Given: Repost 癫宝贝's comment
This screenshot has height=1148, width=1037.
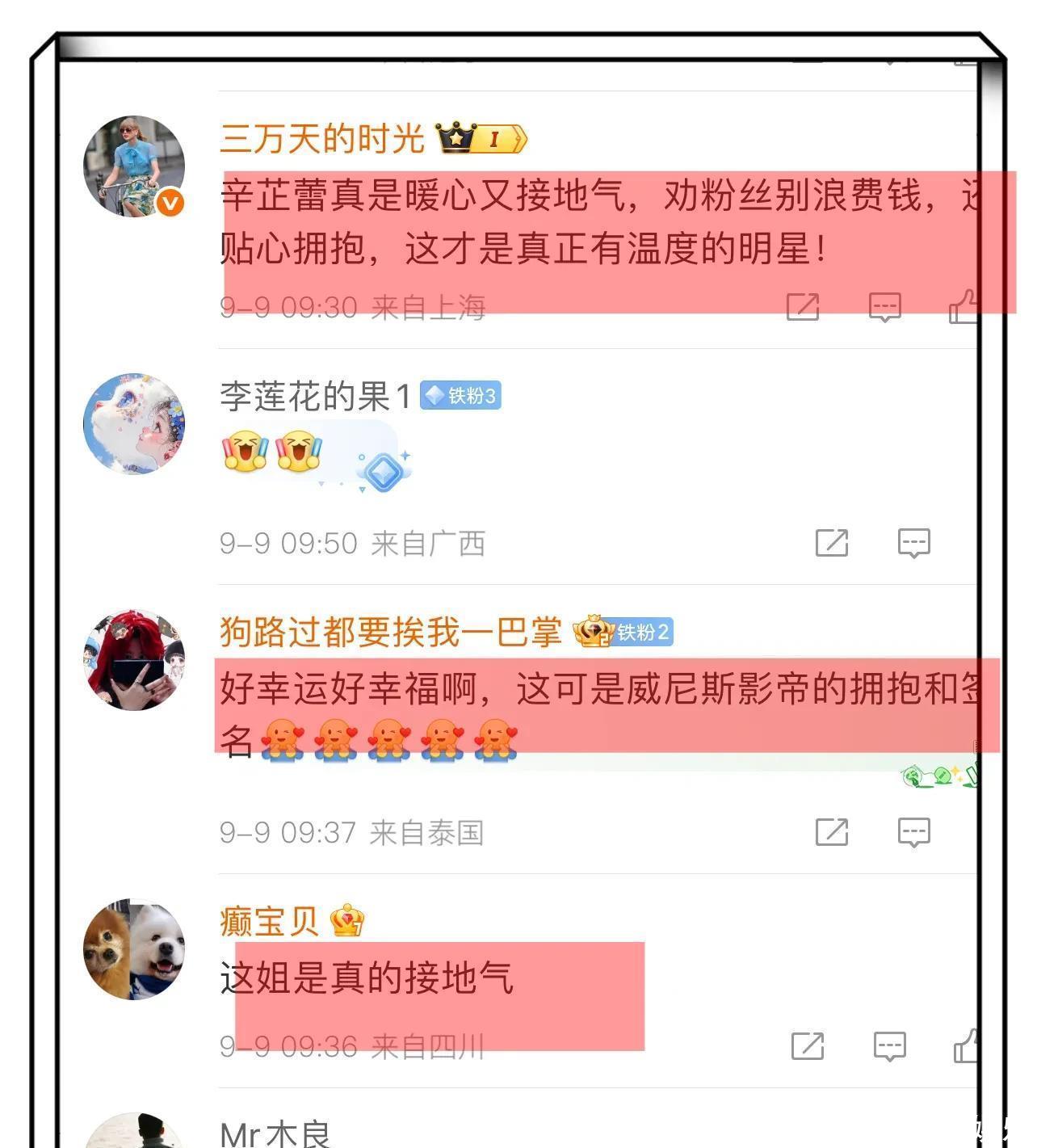Looking at the screenshot, I should pos(808,1046).
